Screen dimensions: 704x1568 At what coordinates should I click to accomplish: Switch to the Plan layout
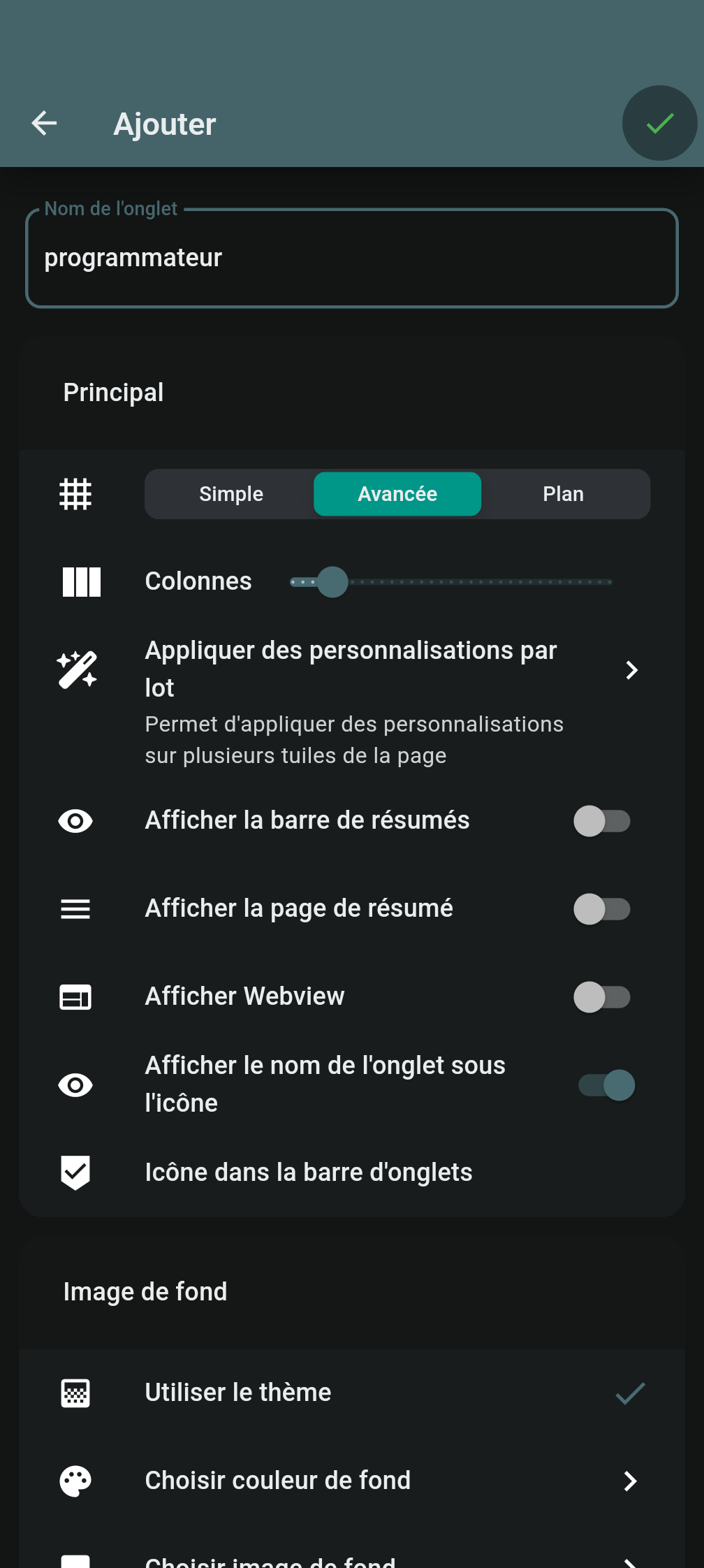563,494
